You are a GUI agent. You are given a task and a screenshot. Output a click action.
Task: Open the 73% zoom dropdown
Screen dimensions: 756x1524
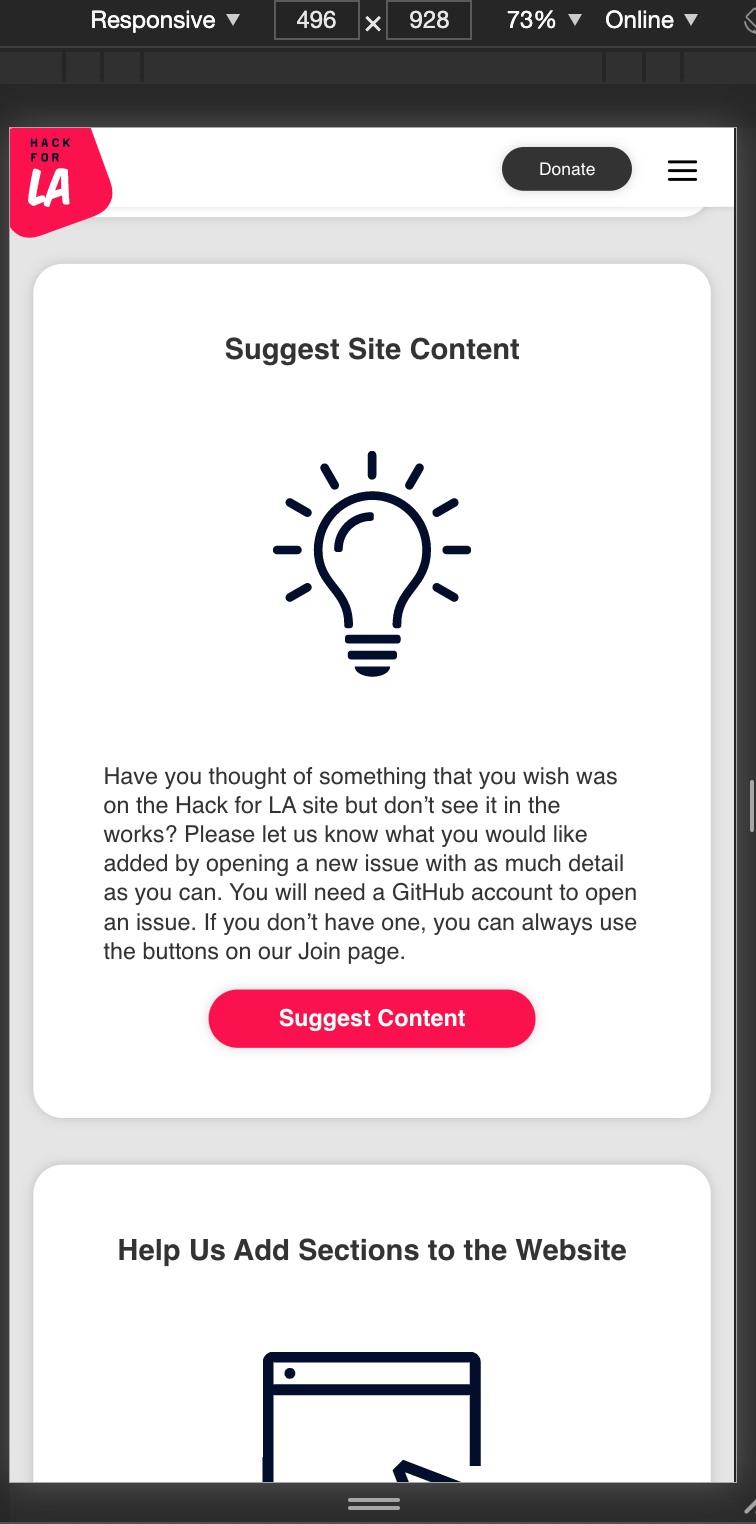544,20
